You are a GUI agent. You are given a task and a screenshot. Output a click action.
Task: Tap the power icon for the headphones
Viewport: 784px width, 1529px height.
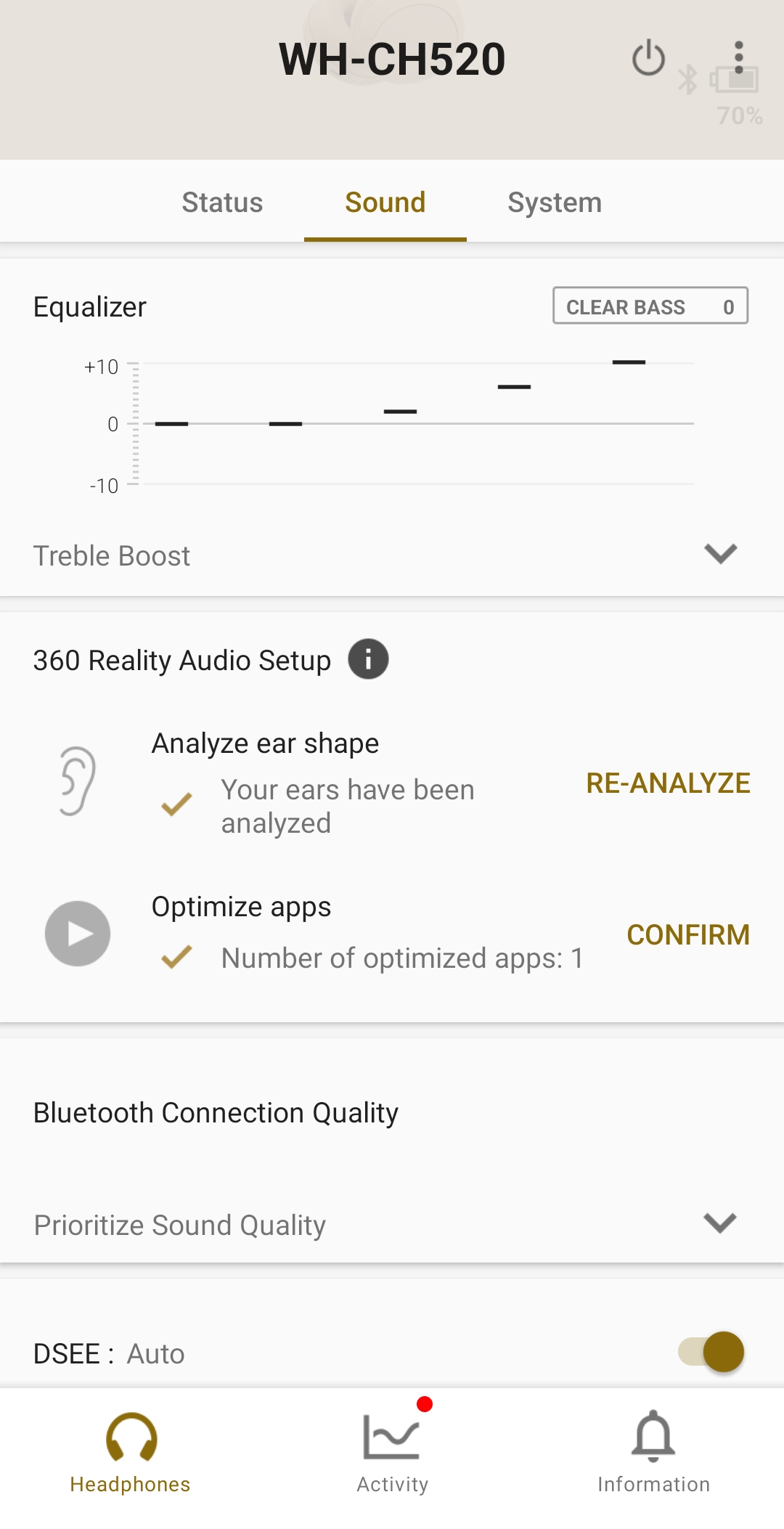point(648,59)
